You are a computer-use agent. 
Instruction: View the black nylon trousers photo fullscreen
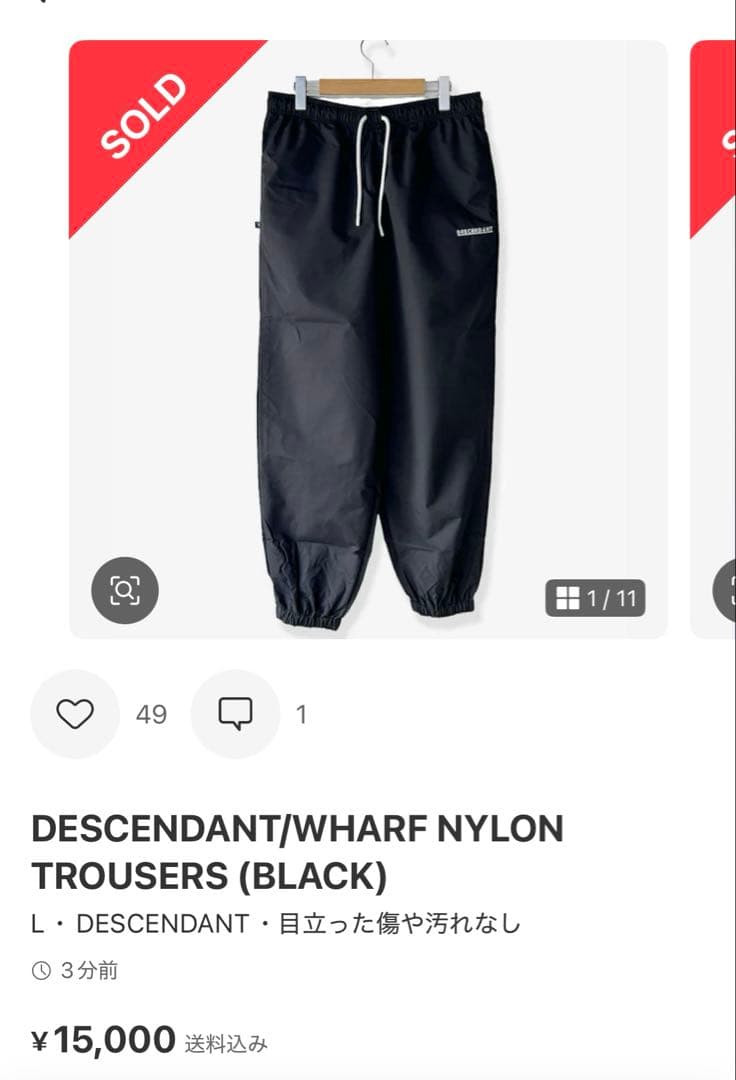point(380,340)
